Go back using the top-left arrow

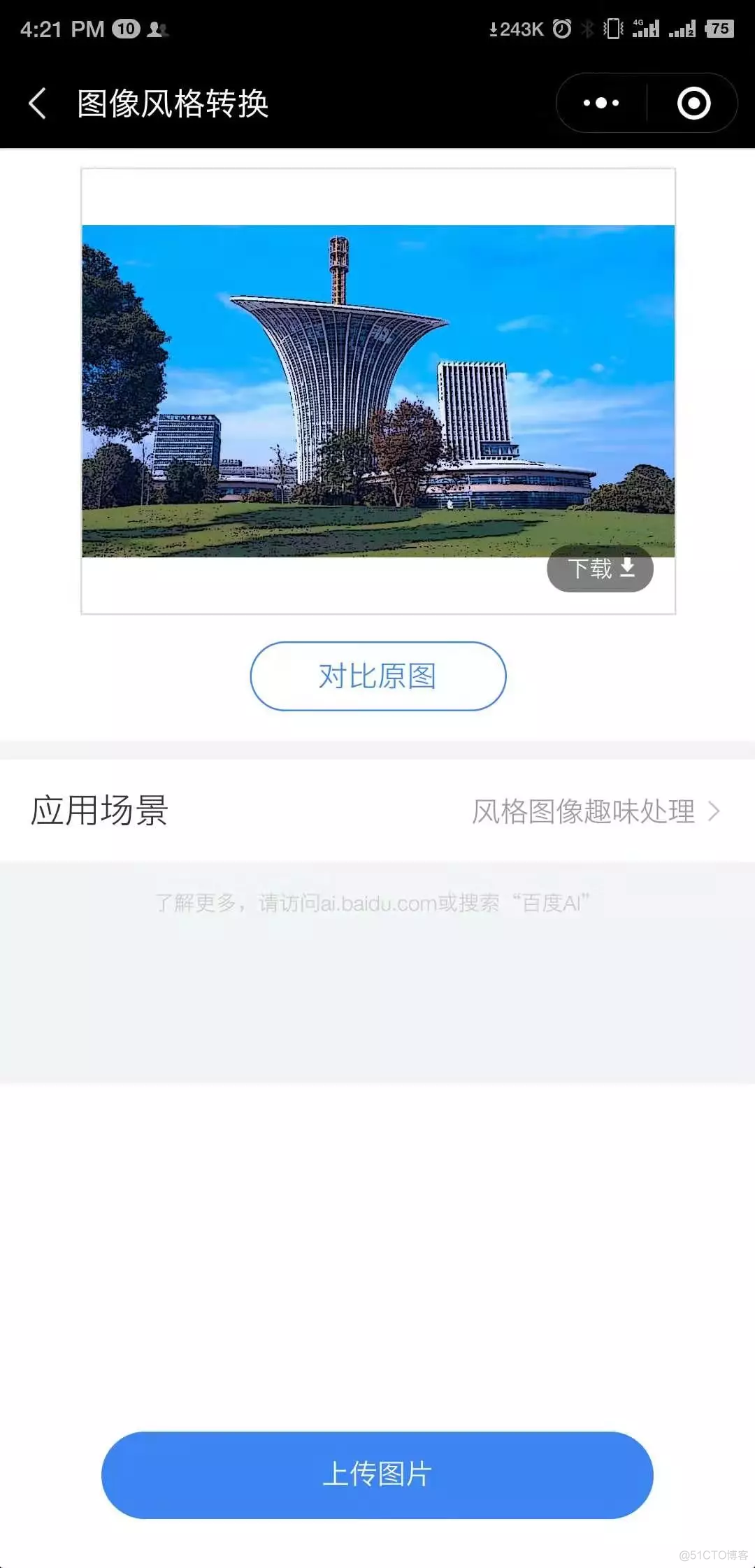(38, 104)
